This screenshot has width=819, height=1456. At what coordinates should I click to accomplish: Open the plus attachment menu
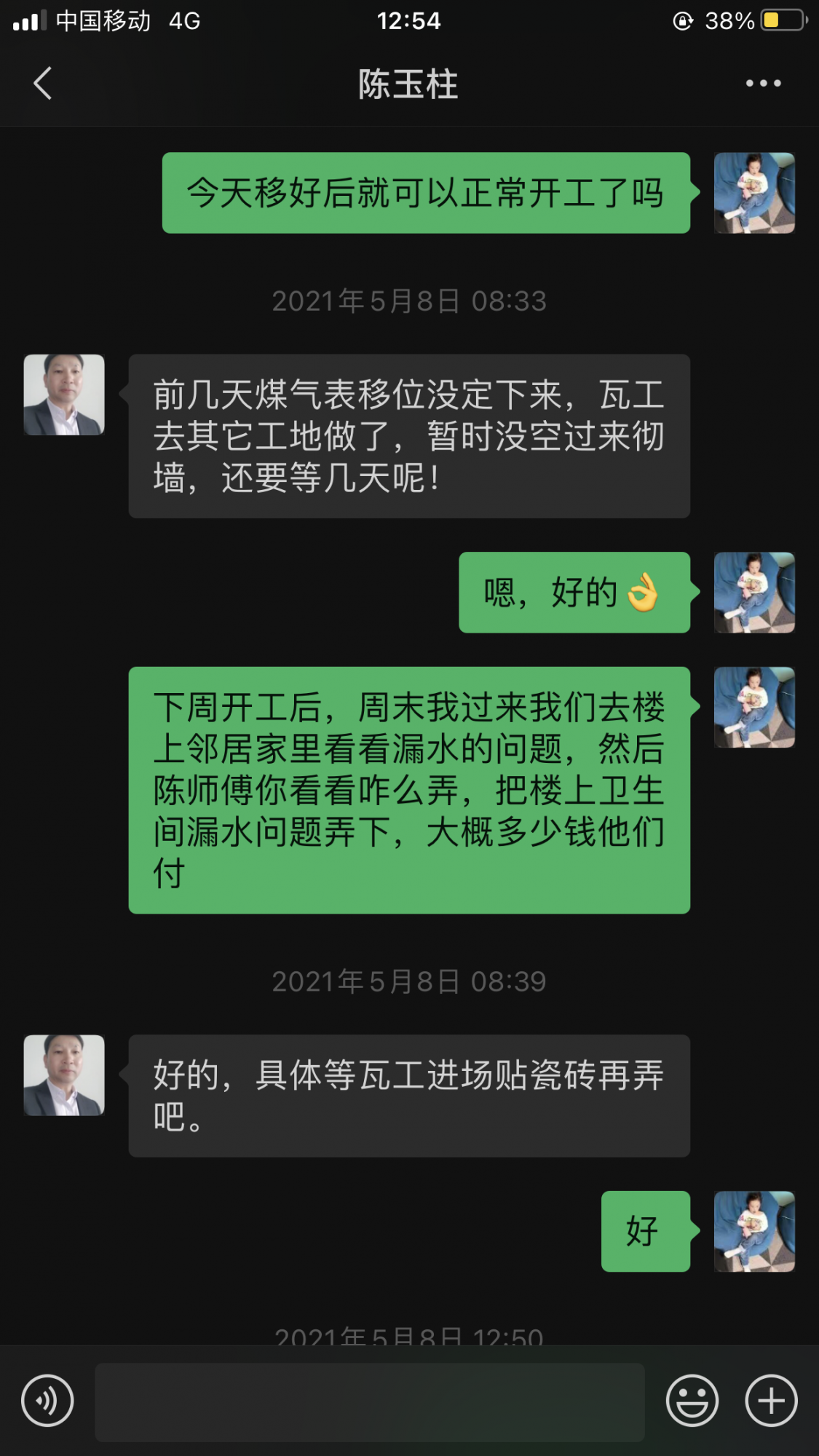(771, 1400)
